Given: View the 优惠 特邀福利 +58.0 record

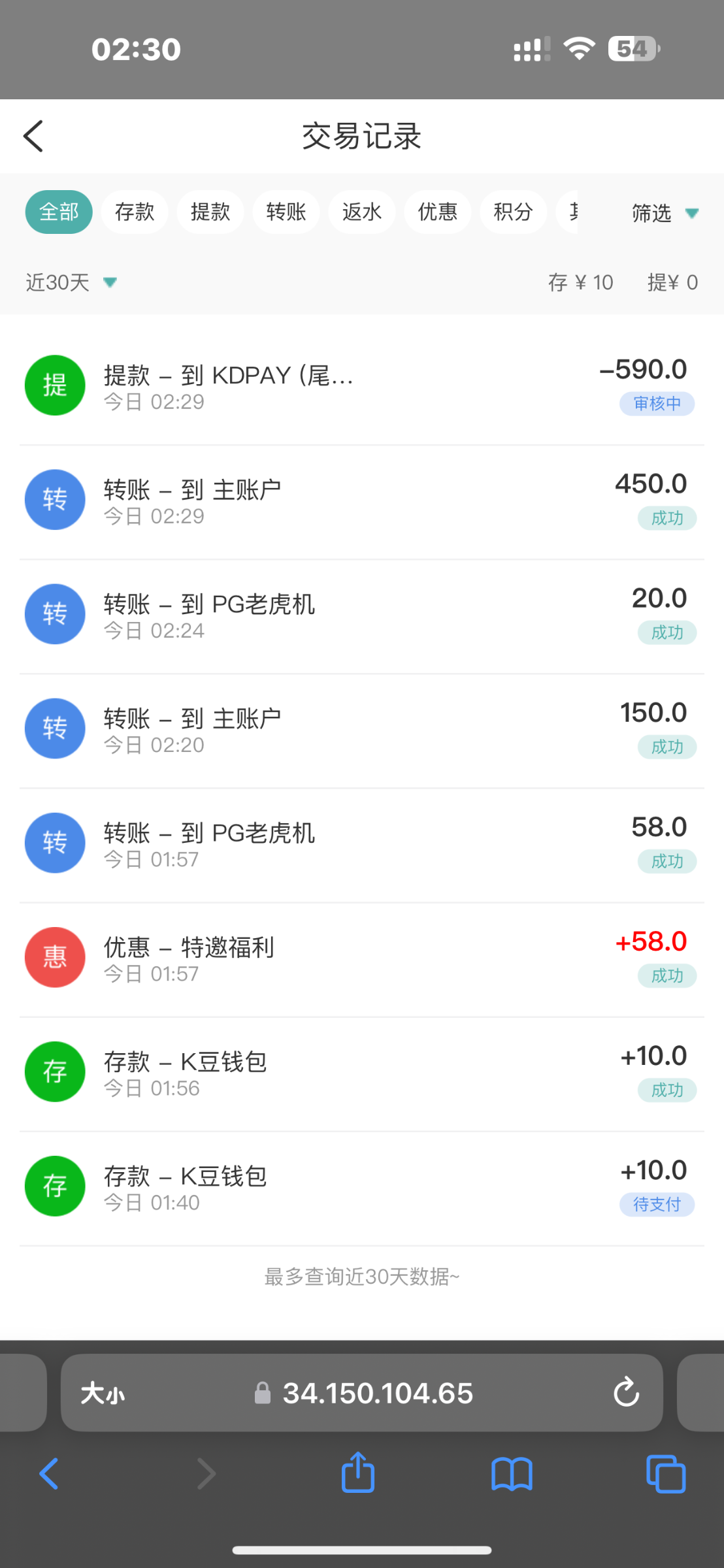Looking at the screenshot, I should [x=362, y=958].
